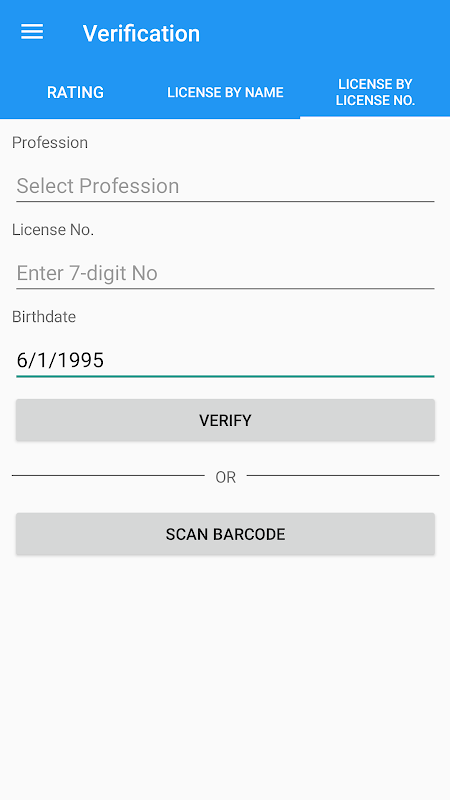Focus the License No. input field
Screen dimensions: 450x800
tap(225, 273)
